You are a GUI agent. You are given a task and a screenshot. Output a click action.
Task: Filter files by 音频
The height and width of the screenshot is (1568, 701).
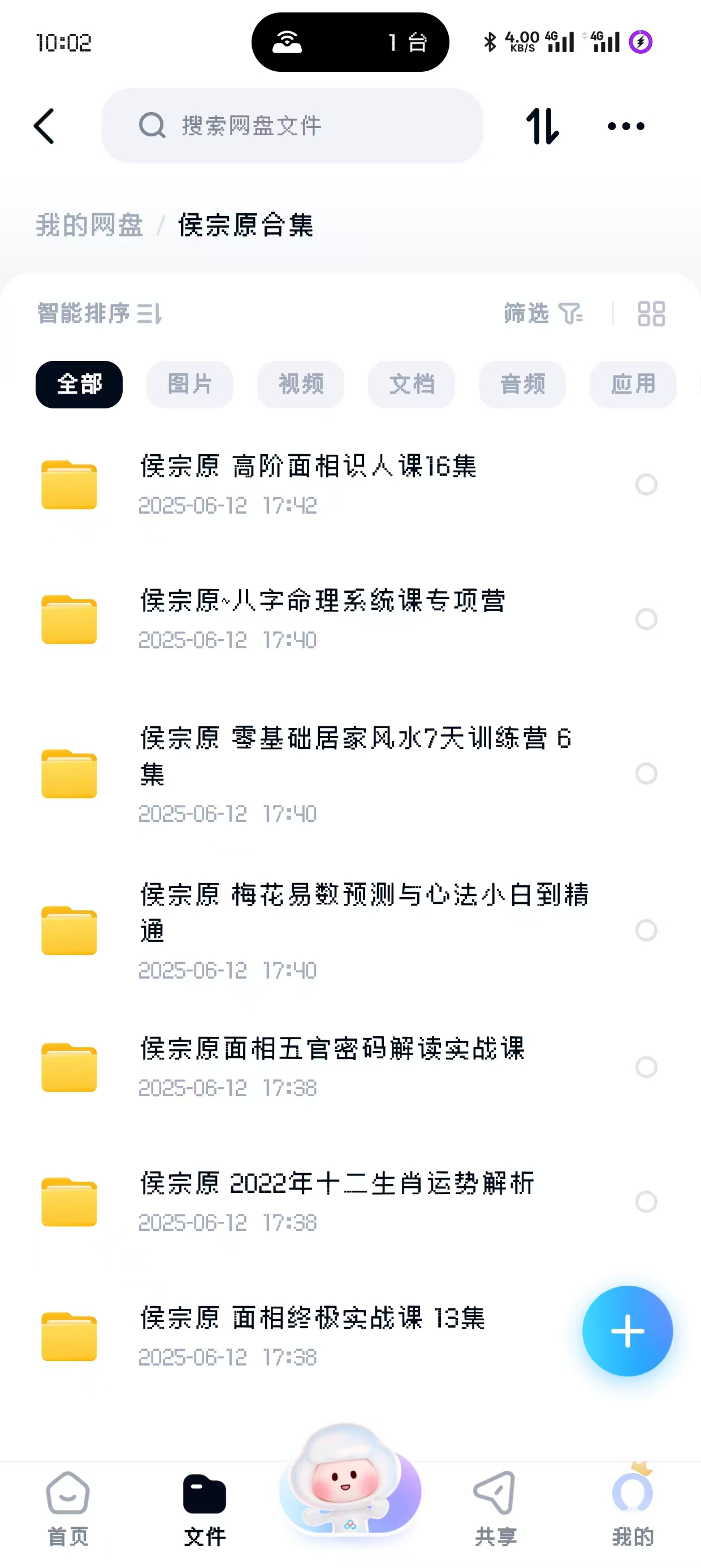coord(522,384)
